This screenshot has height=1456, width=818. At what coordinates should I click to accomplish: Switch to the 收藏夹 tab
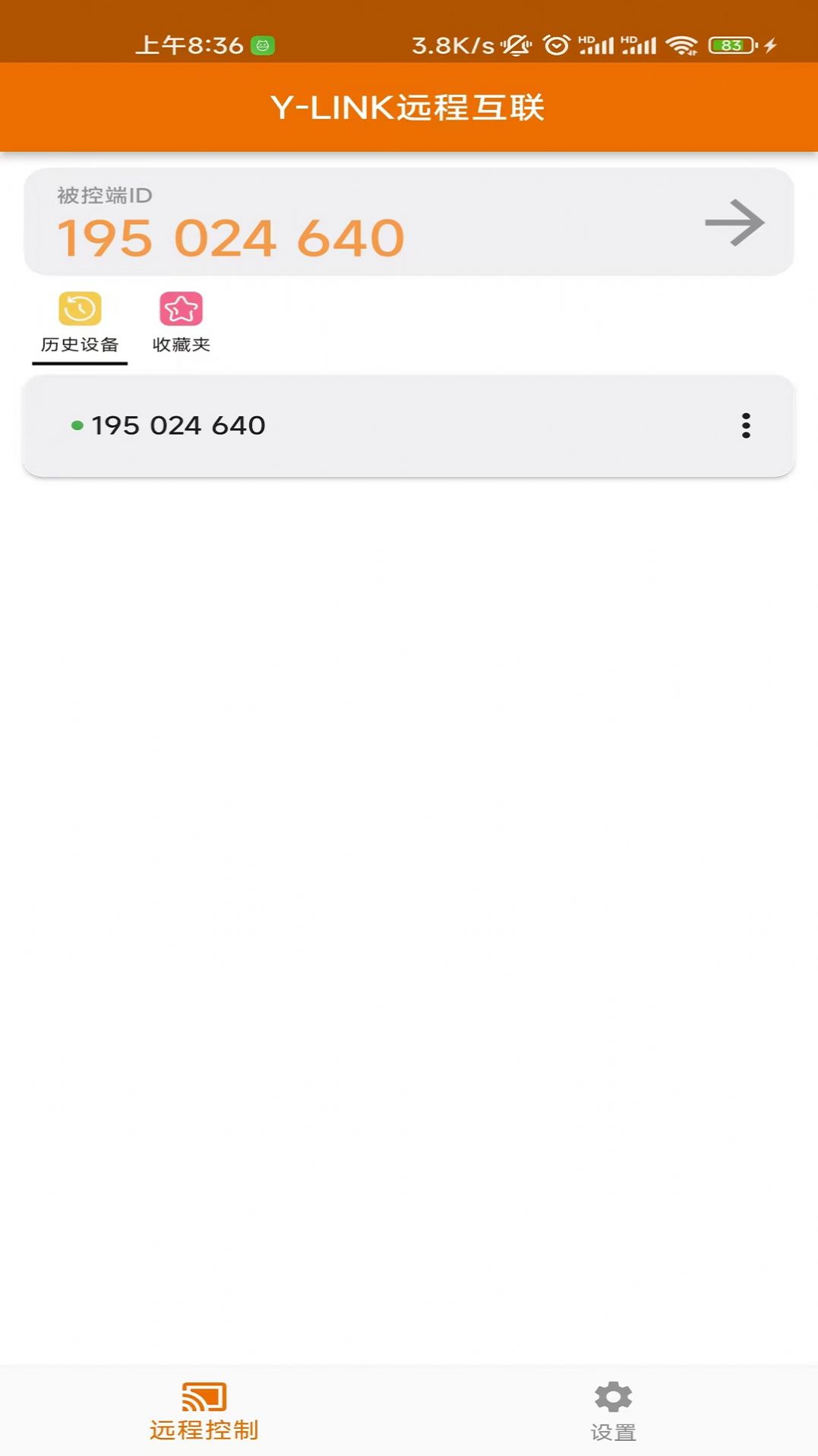180,323
